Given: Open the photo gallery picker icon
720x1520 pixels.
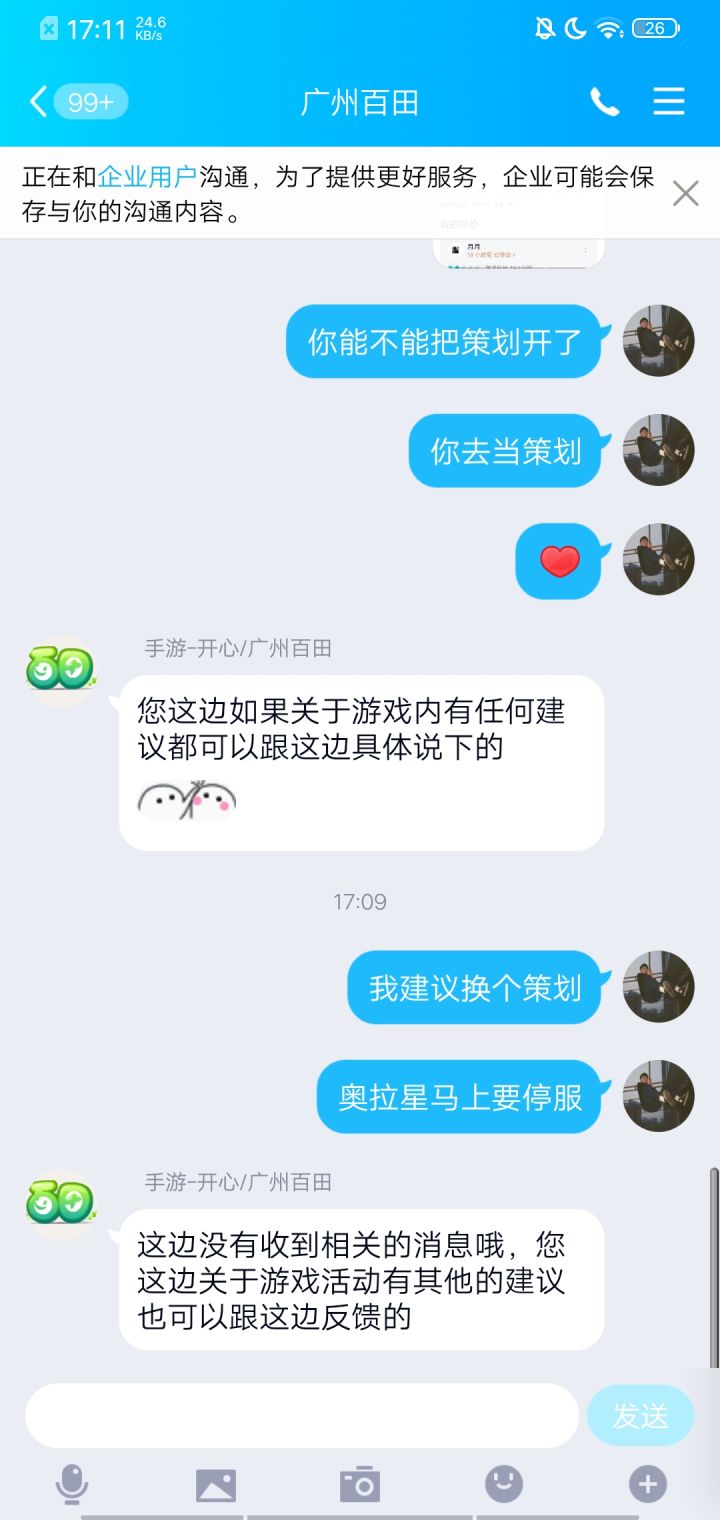Looking at the screenshot, I should point(216,1484).
